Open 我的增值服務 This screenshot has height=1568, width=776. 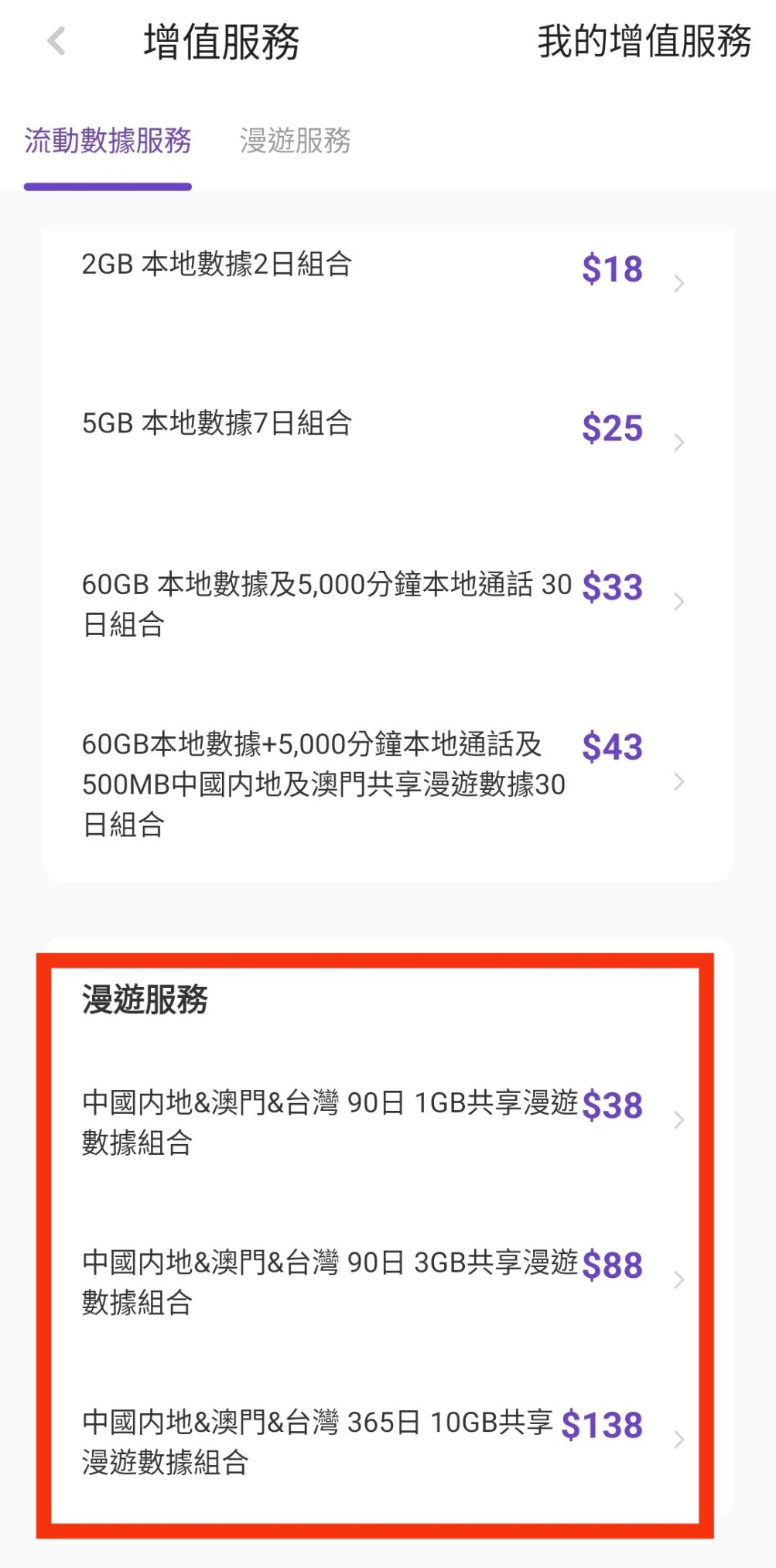point(645,44)
